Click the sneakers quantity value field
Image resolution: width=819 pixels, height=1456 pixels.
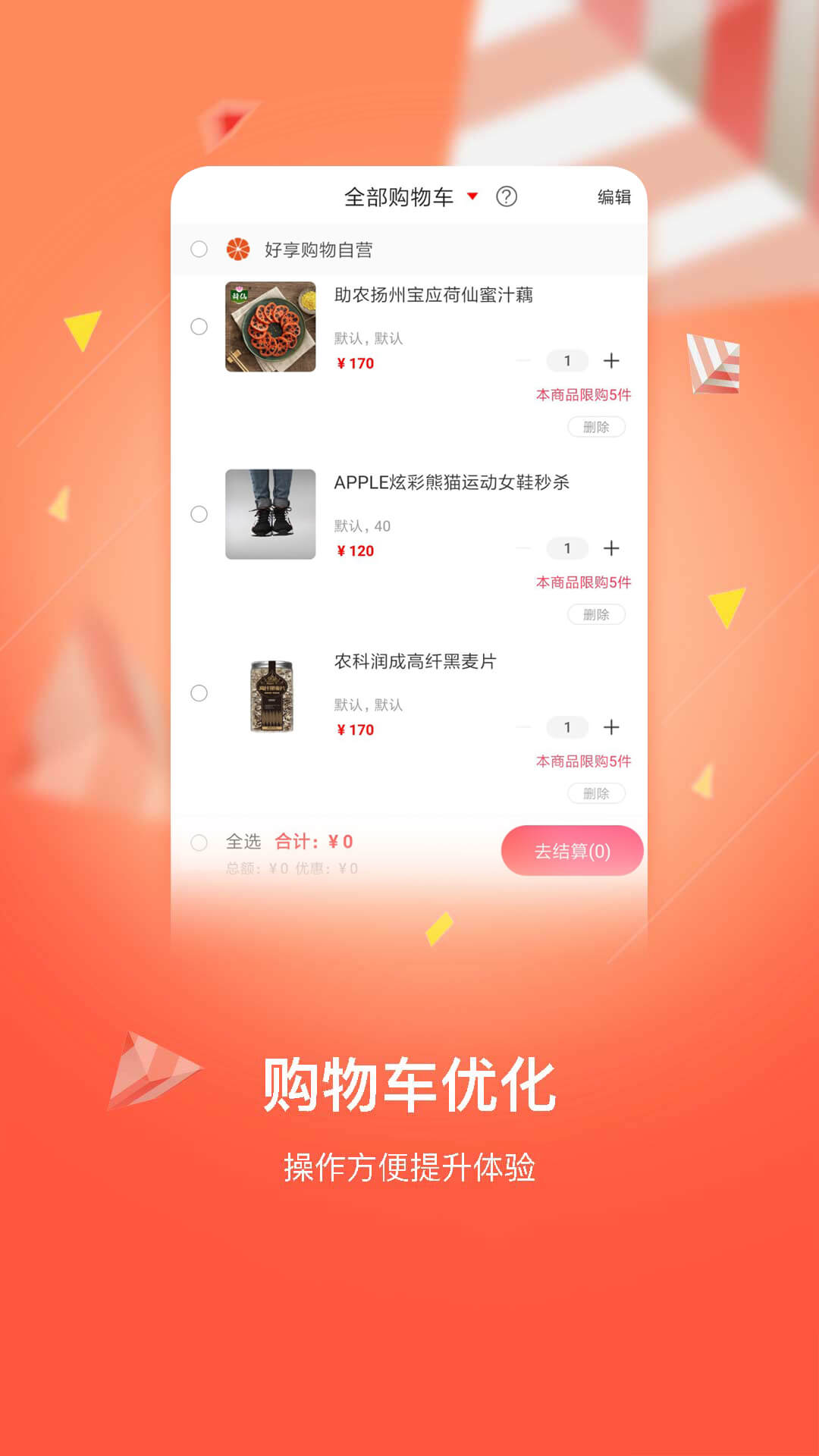(x=567, y=547)
